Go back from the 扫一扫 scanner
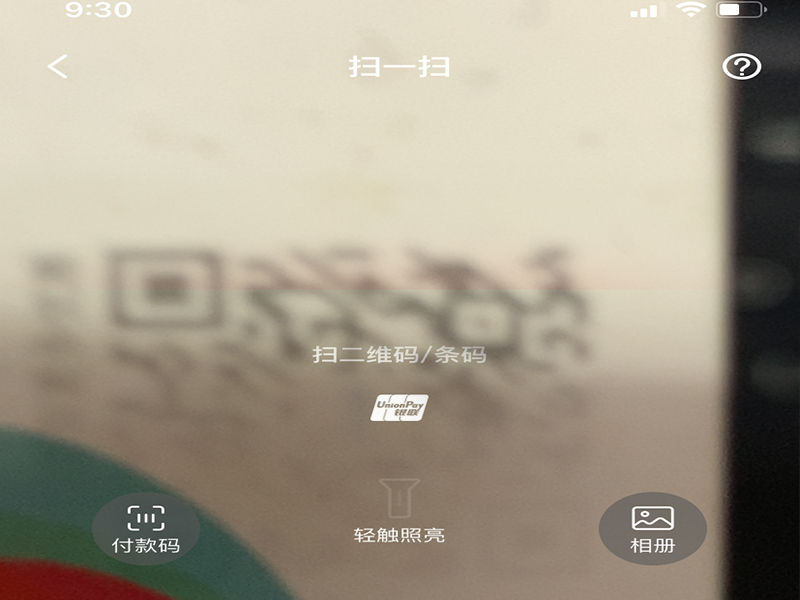800x600 pixels. coord(58,67)
